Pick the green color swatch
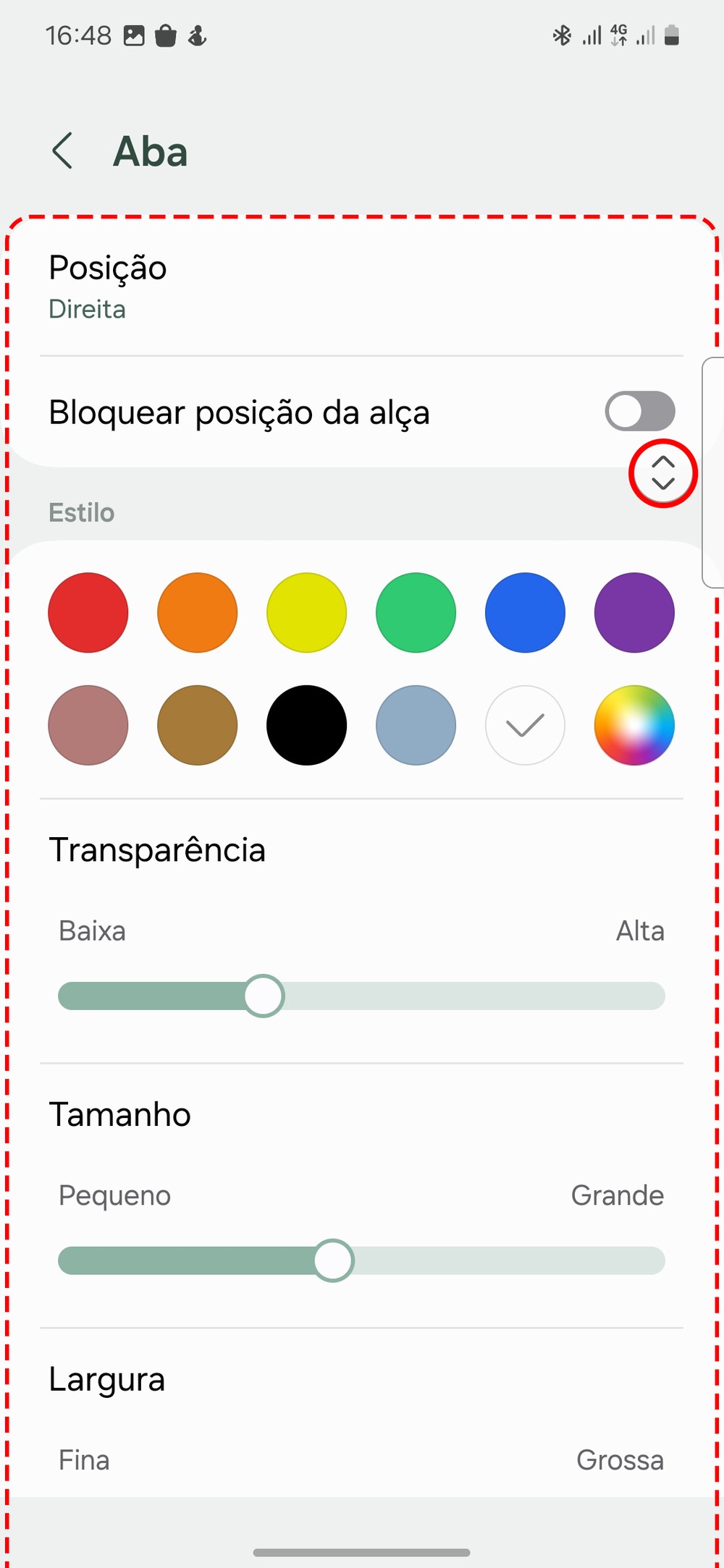Screen dimensions: 724x1568 click(416, 613)
